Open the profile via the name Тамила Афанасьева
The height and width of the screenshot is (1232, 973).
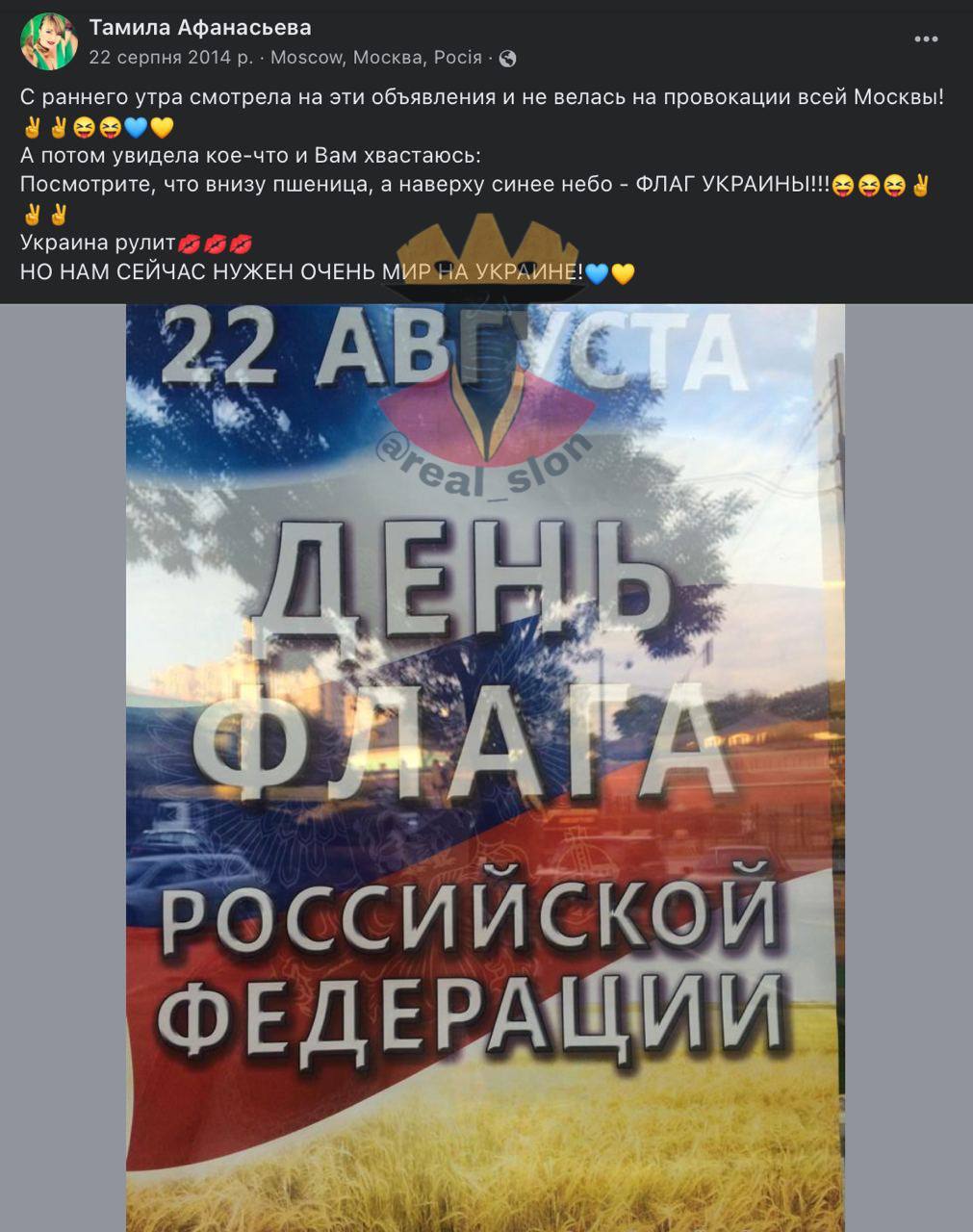[200, 28]
